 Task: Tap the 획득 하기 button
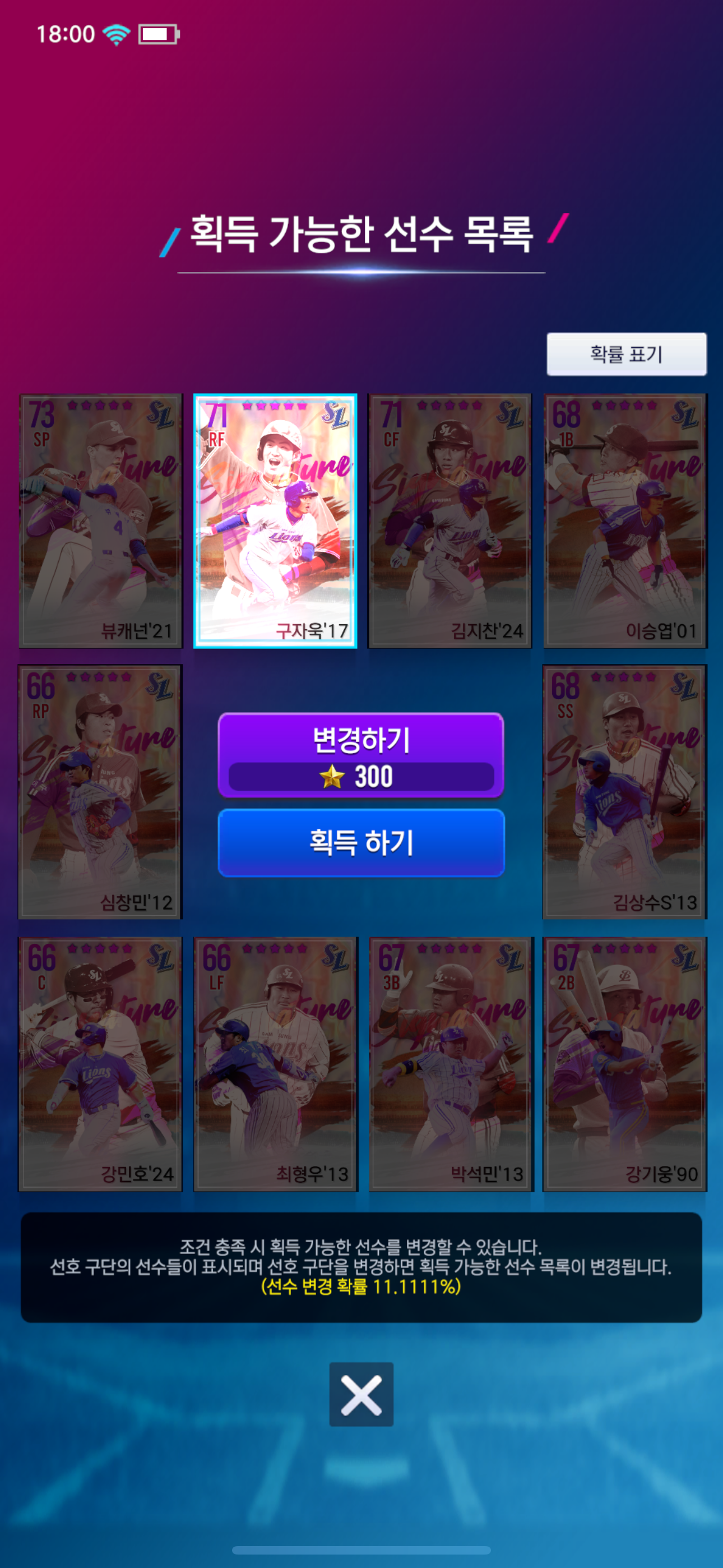click(x=361, y=842)
